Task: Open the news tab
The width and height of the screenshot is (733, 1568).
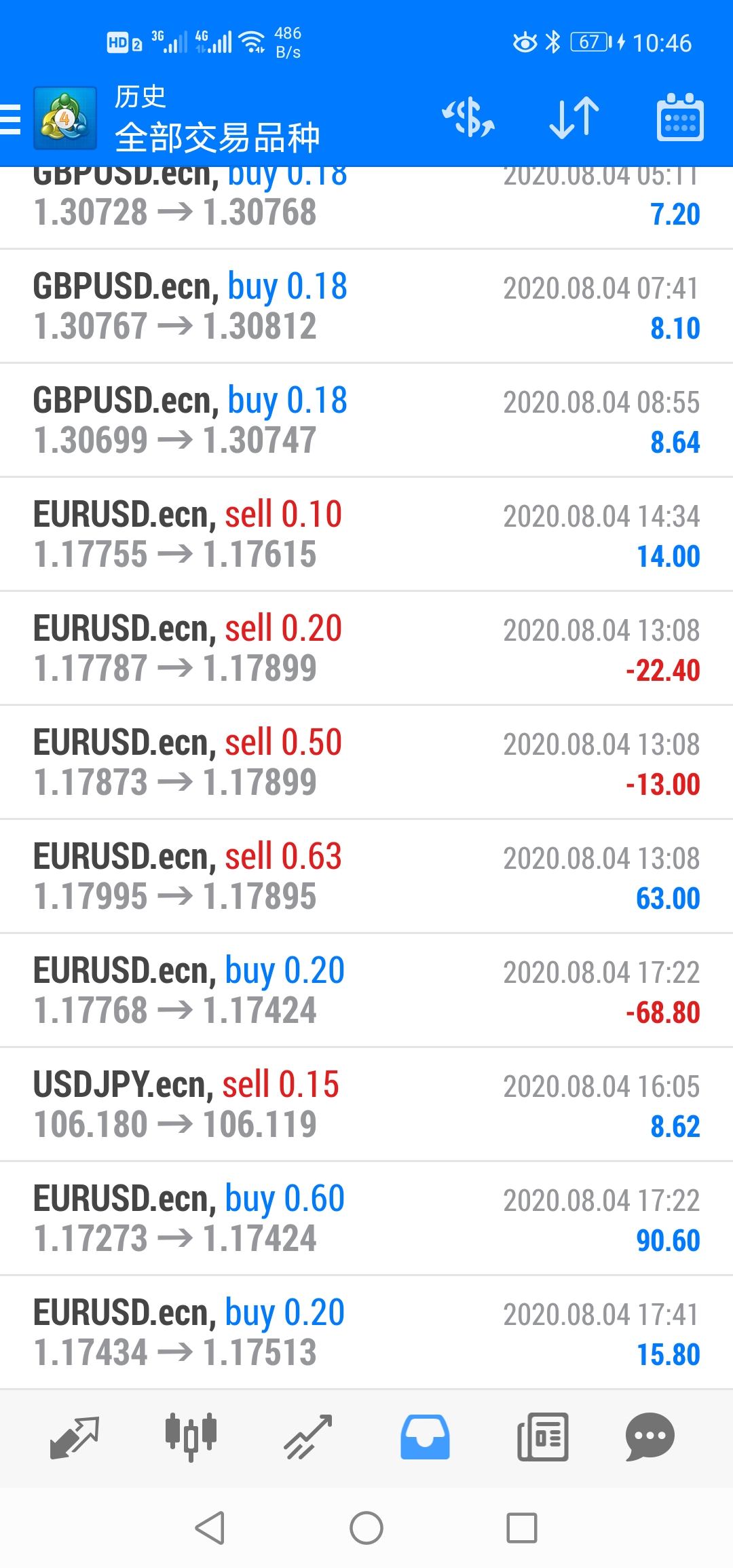Action: click(543, 1437)
